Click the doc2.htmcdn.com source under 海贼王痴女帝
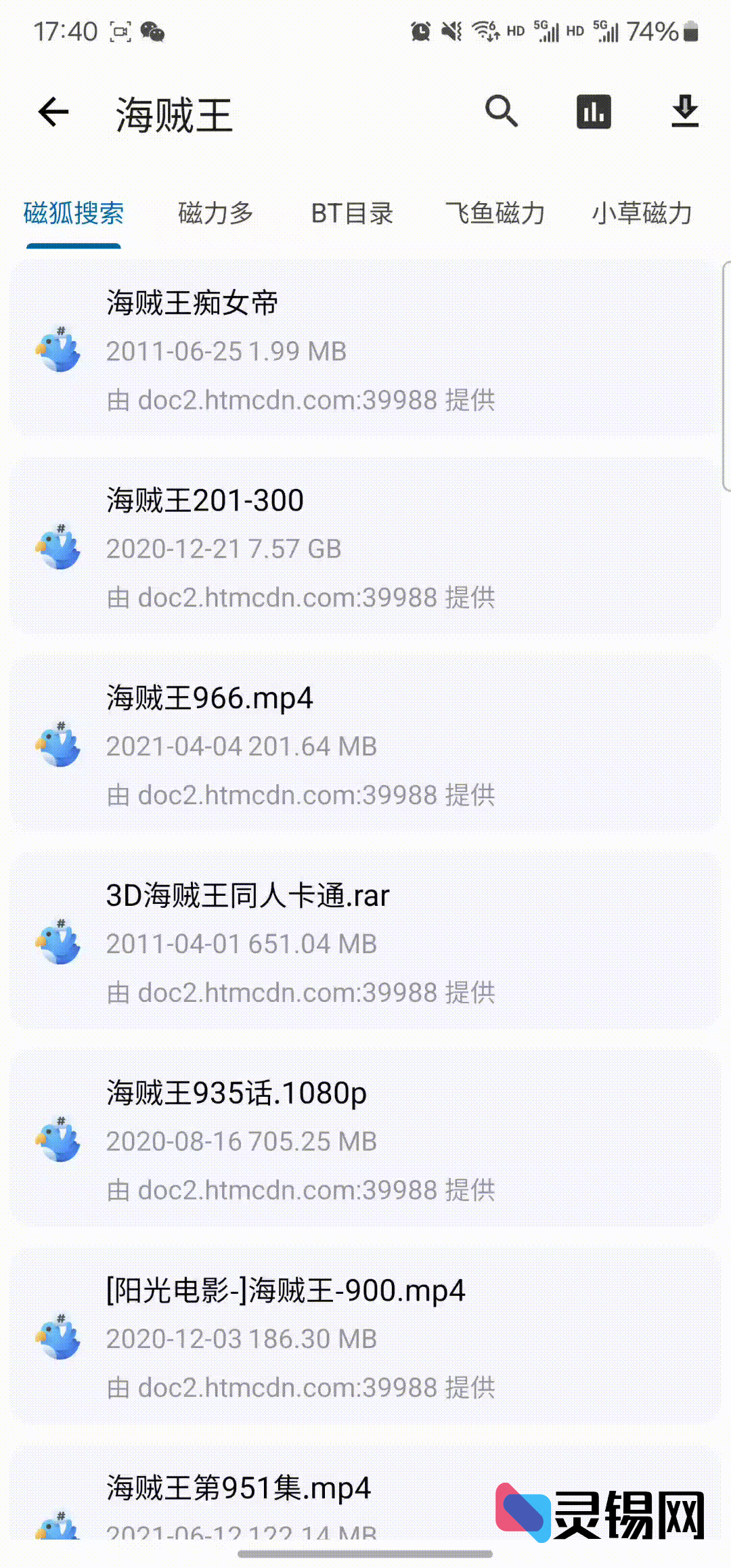This screenshot has height=1568, width=731. [301, 400]
